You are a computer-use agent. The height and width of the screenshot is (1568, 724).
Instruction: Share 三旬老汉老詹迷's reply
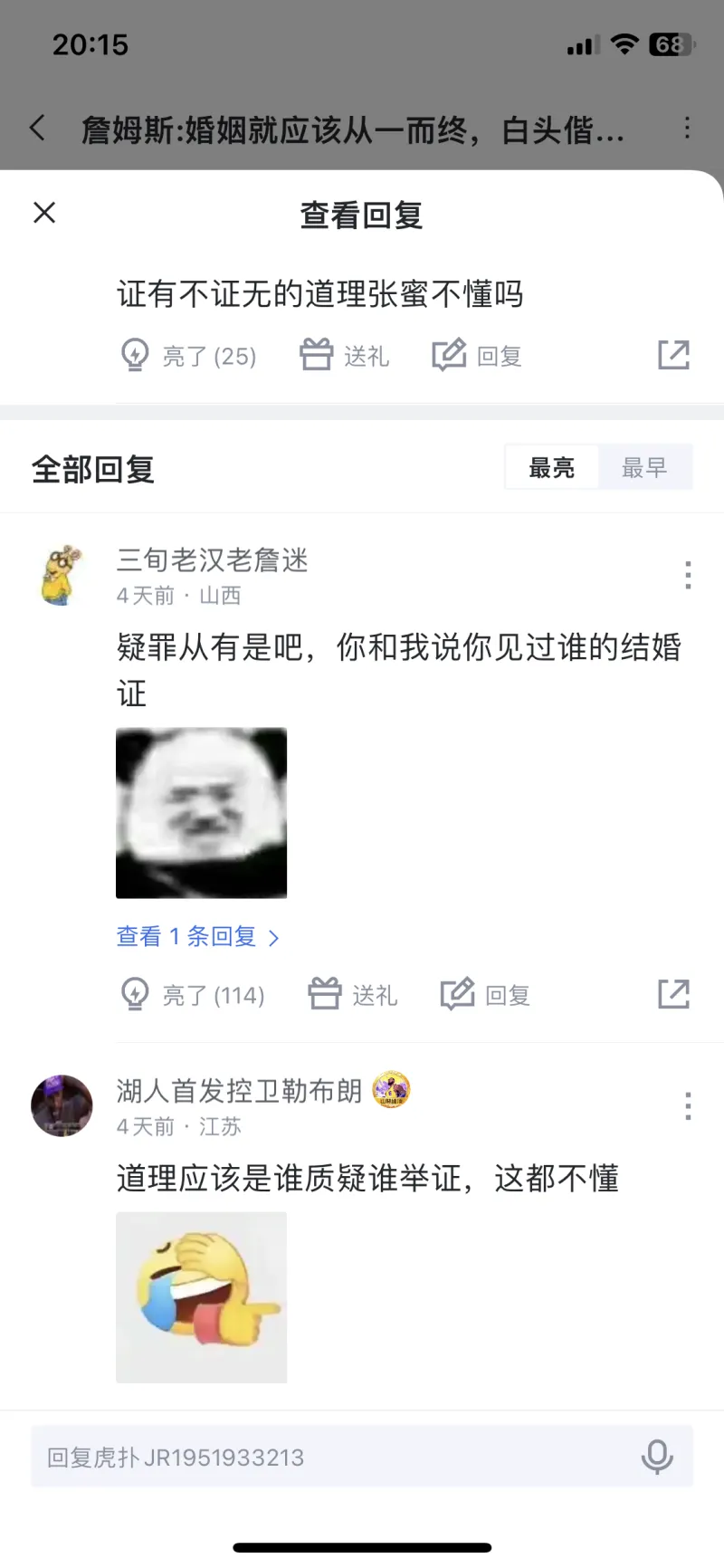click(673, 994)
